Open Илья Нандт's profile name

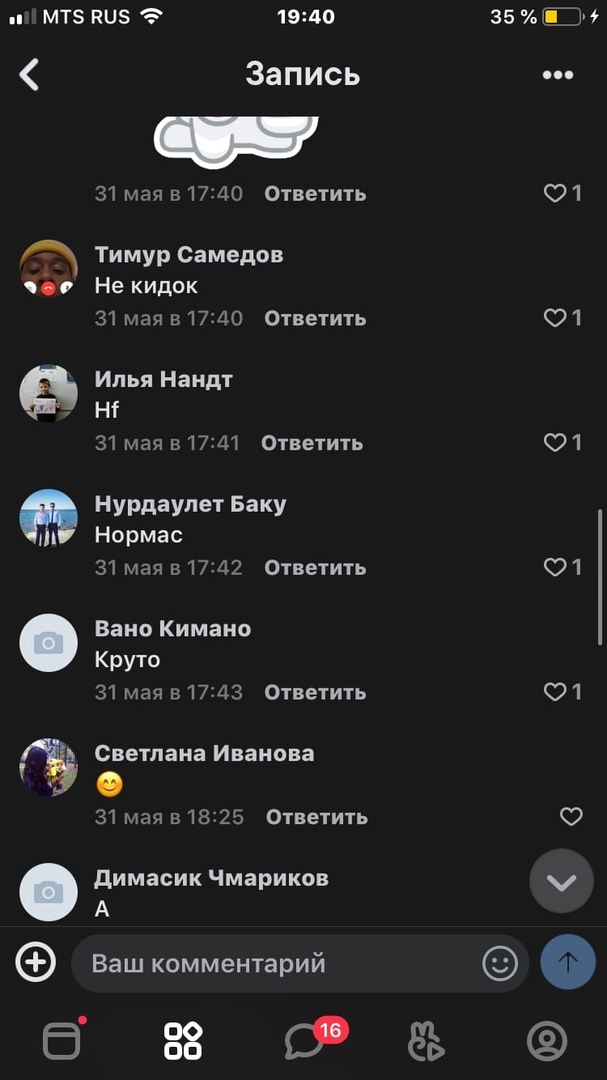click(163, 379)
